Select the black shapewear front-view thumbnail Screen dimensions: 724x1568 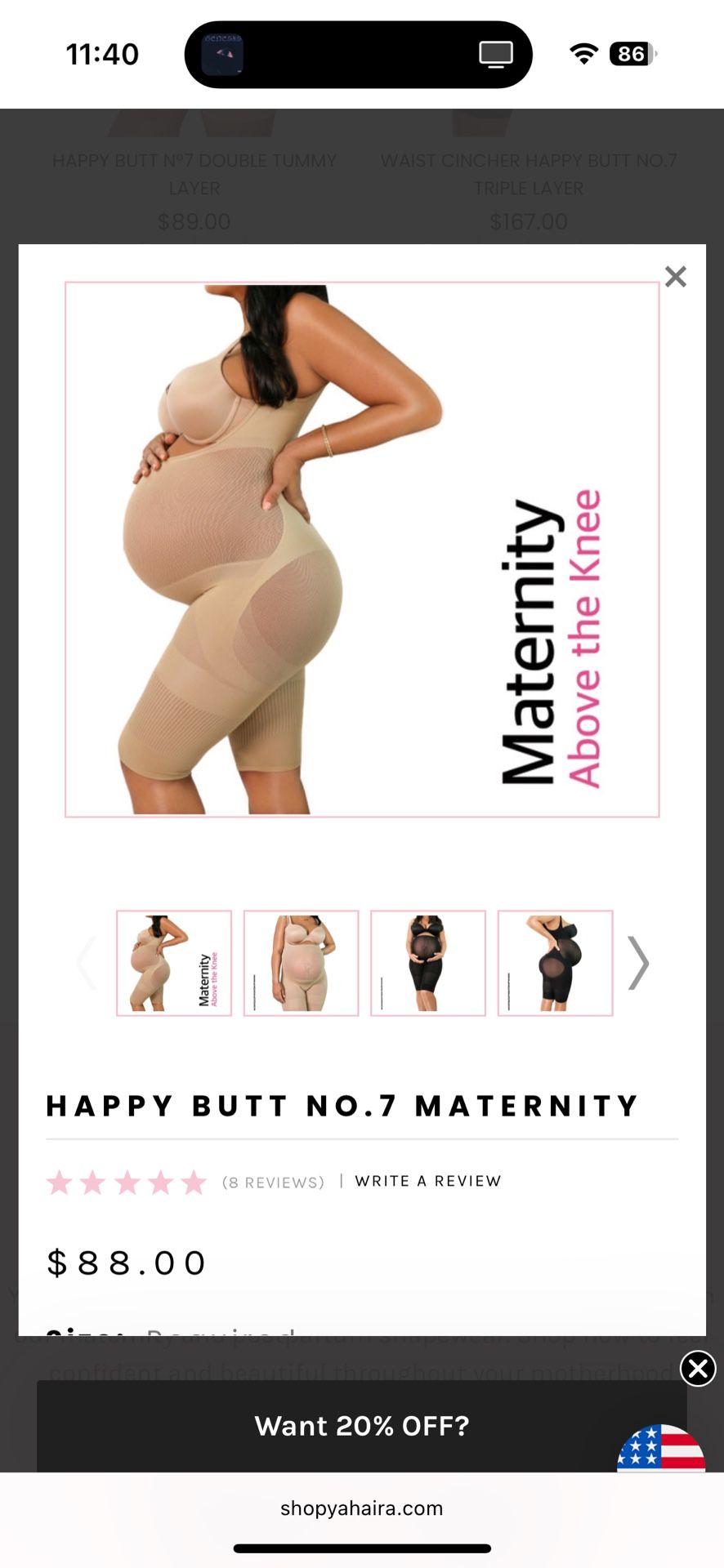click(x=427, y=964)
